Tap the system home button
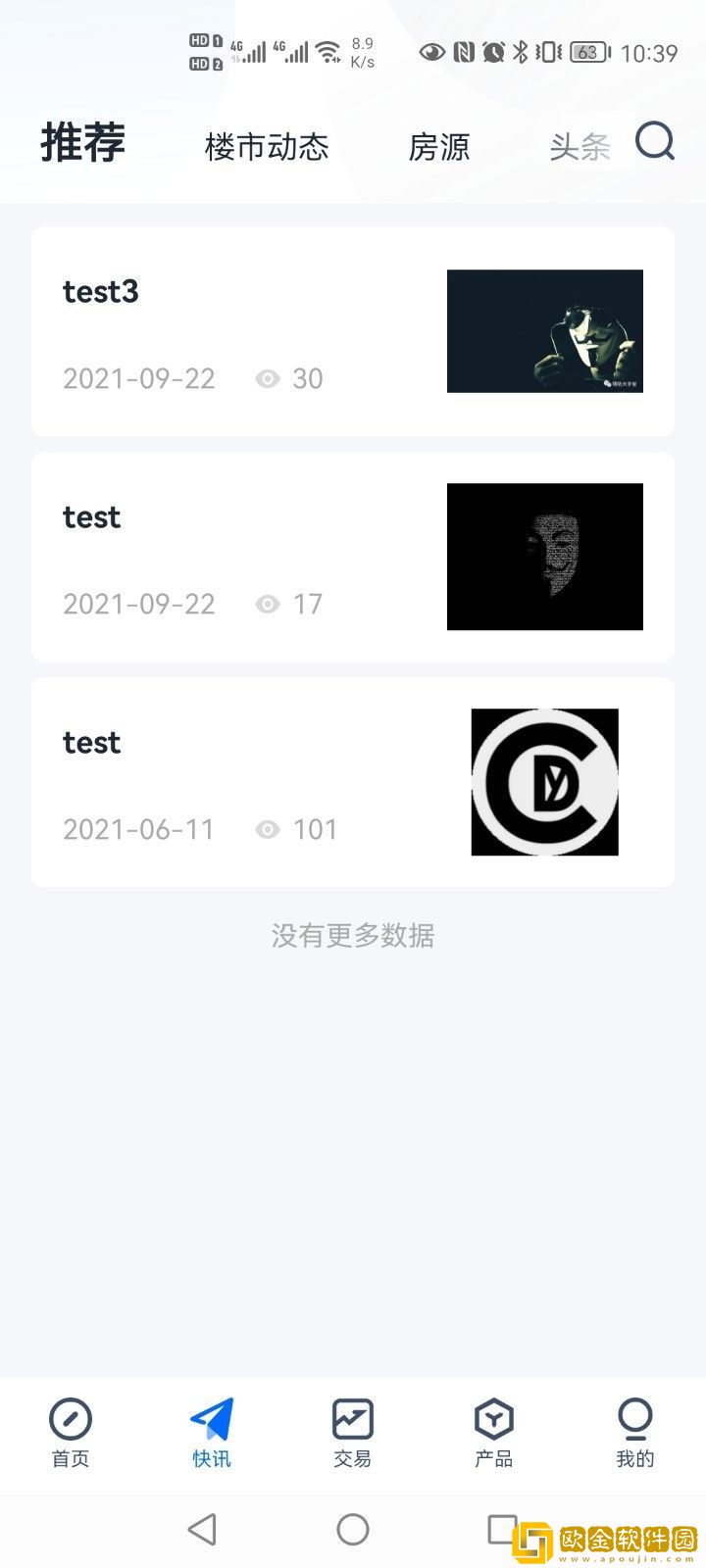706x1568 pixels. pos(353,1529)
